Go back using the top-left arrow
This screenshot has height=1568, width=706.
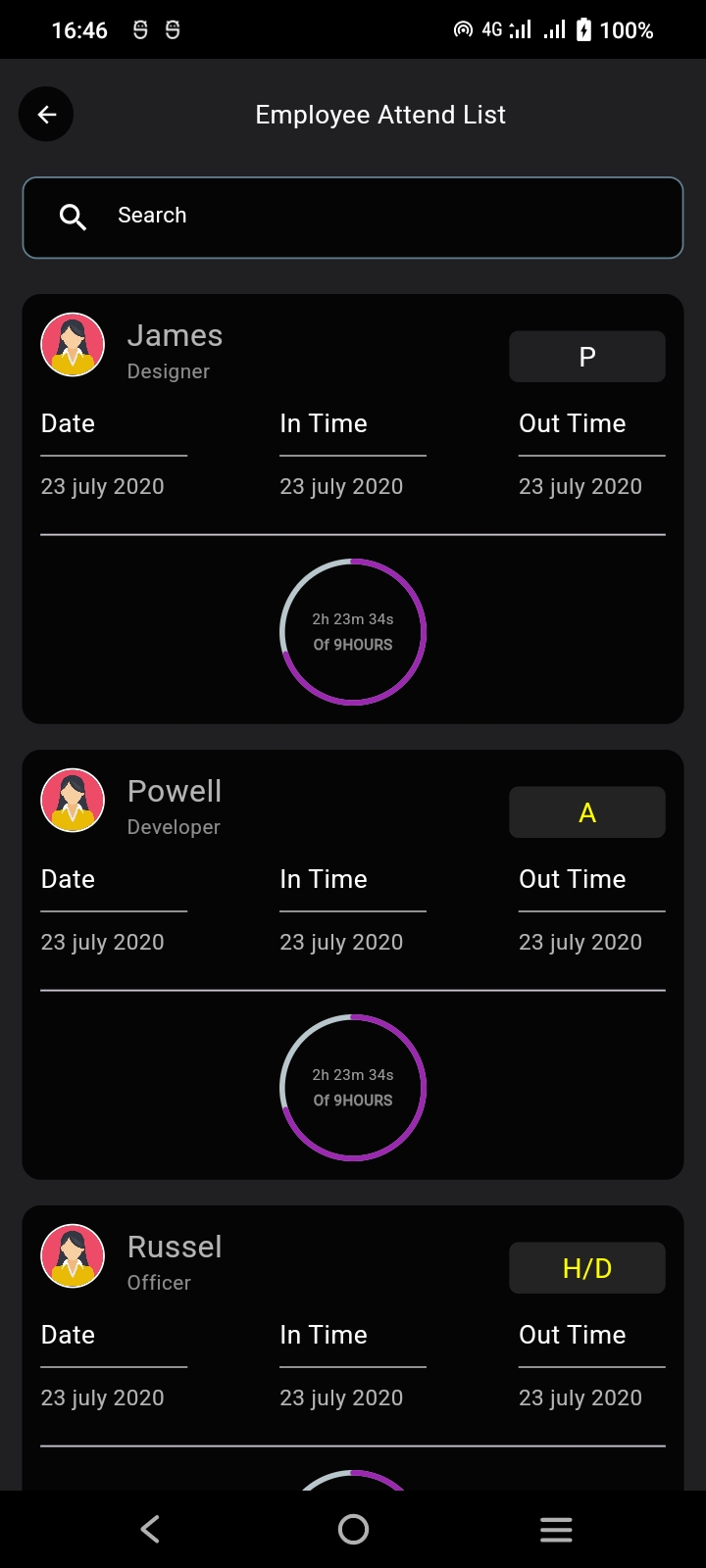point(46,115)
